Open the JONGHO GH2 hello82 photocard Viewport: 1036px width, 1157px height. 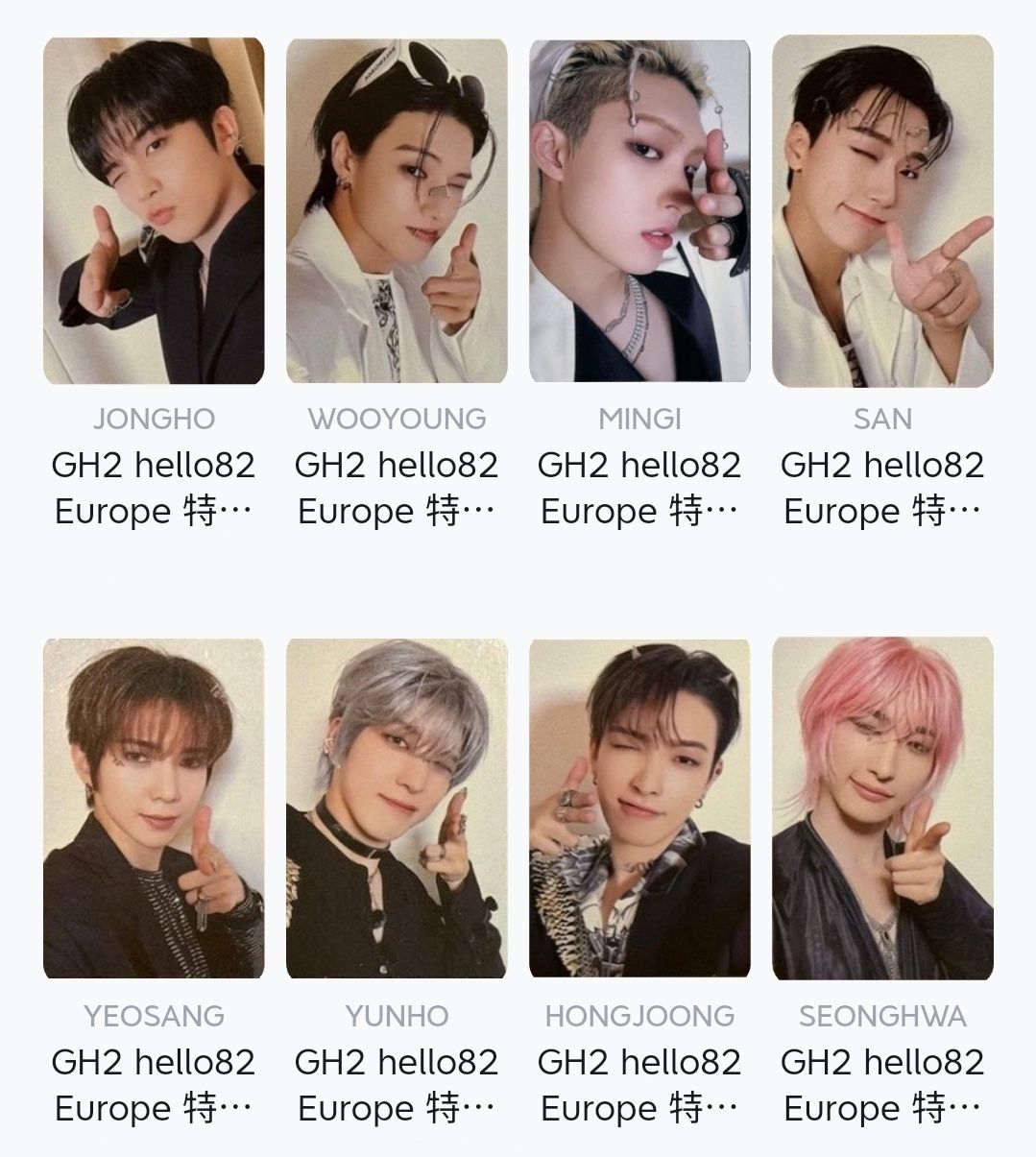[x=154, y=211]
